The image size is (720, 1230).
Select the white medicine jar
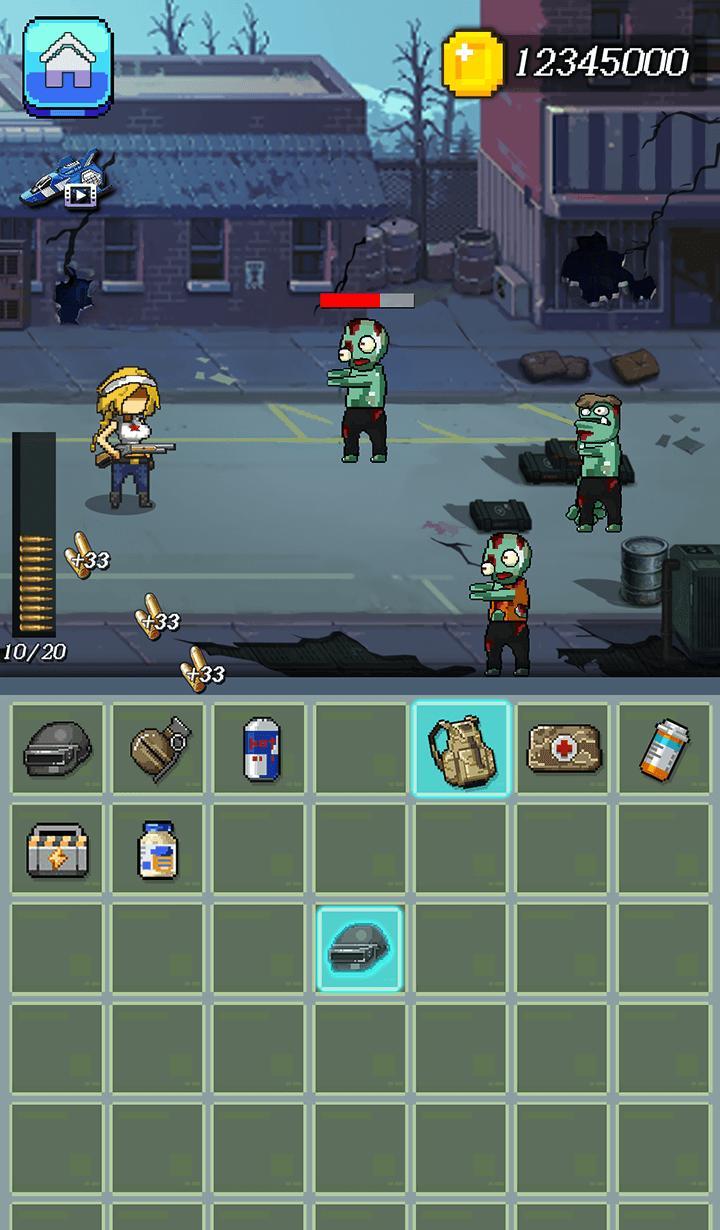(x=159, y=850)
